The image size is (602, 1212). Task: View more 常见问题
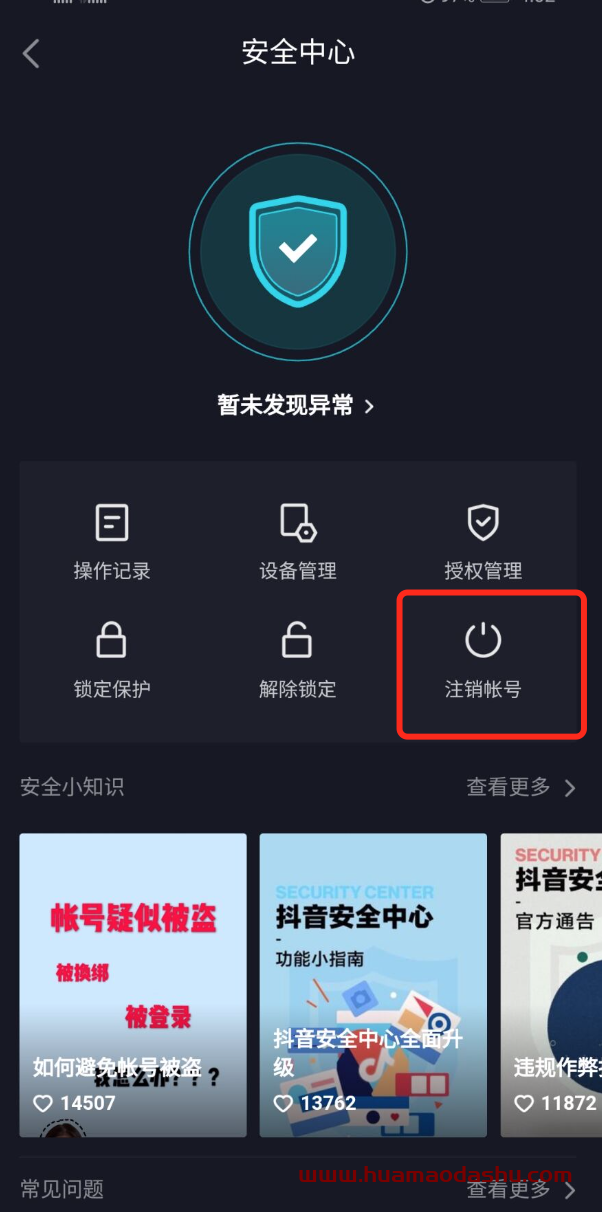point(521,1189)
